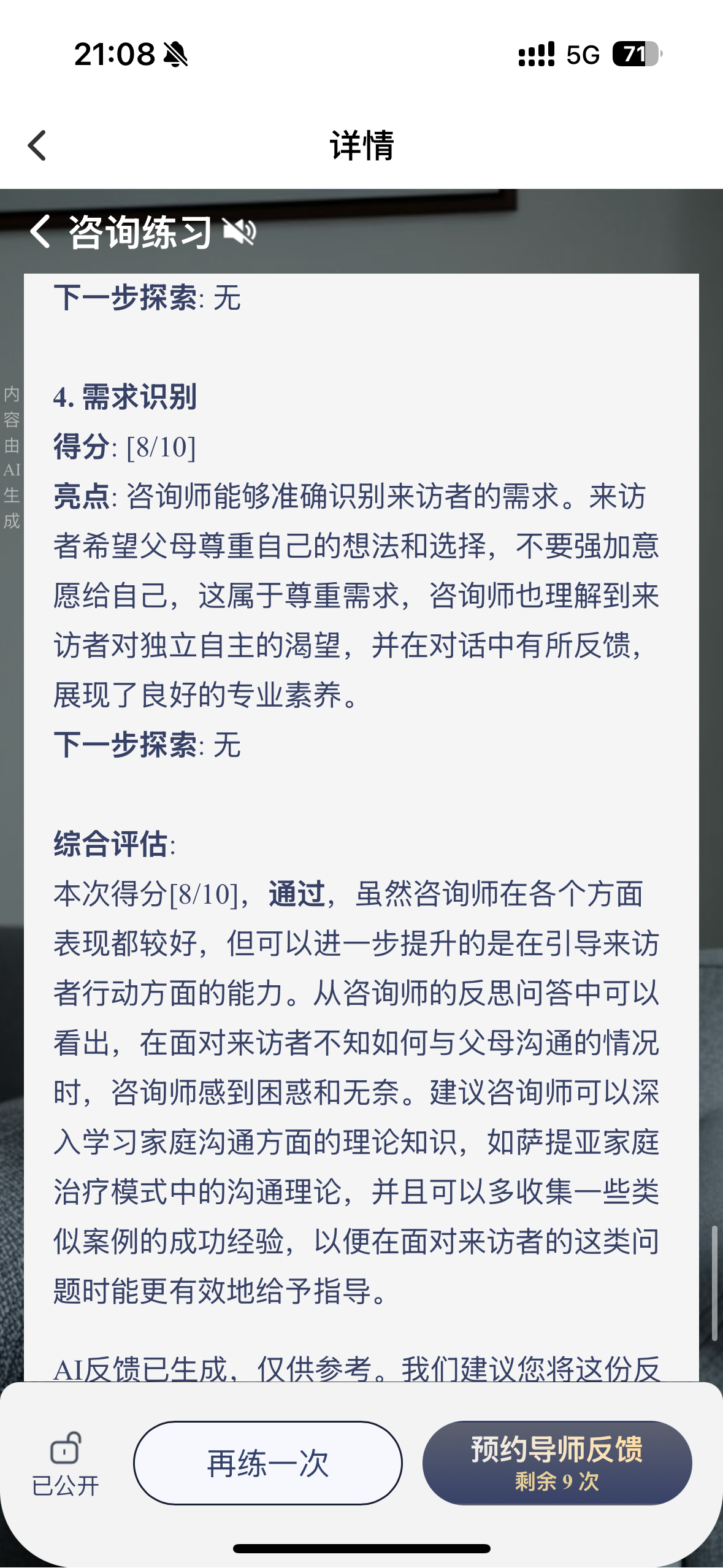Go back from the 详情 page
723x1568 pixels.
[x=37, y=145]
